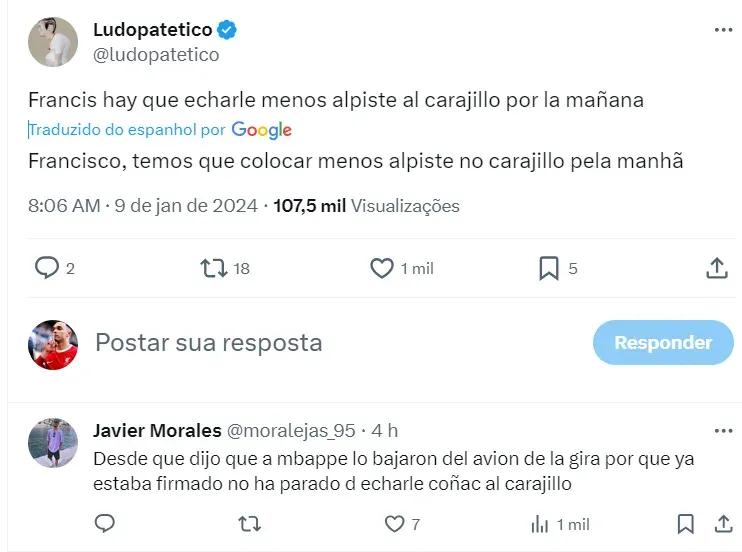Like Ludopatetico's post
The height and width of the screenshot is (552, 742).
382,268
